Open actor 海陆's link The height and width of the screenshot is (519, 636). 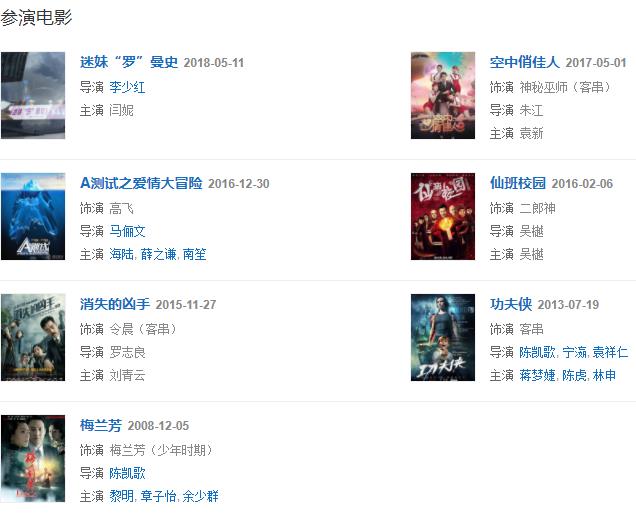(x=121, y=255)
